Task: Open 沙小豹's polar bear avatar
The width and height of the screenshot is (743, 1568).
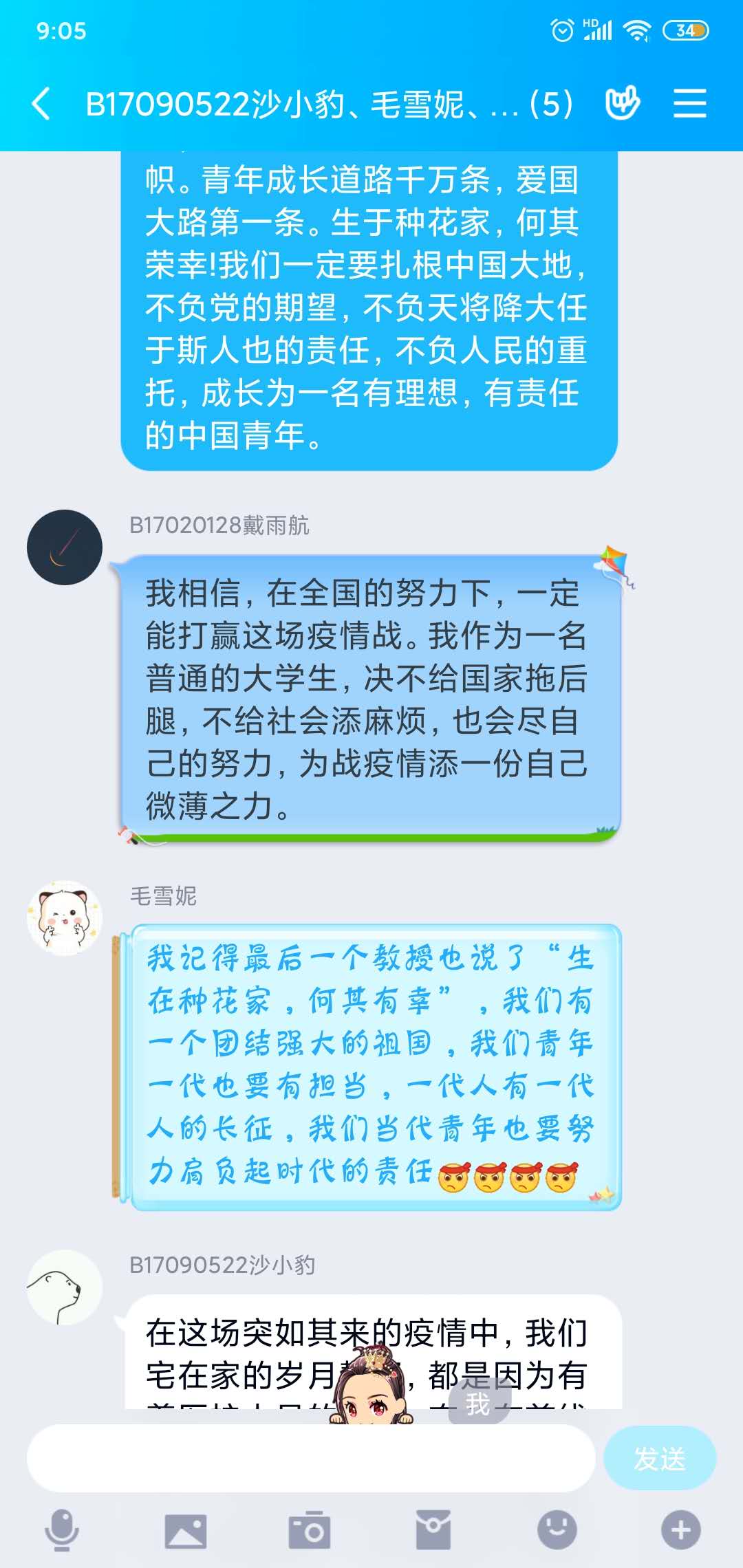Action: tap(65, 1287)
